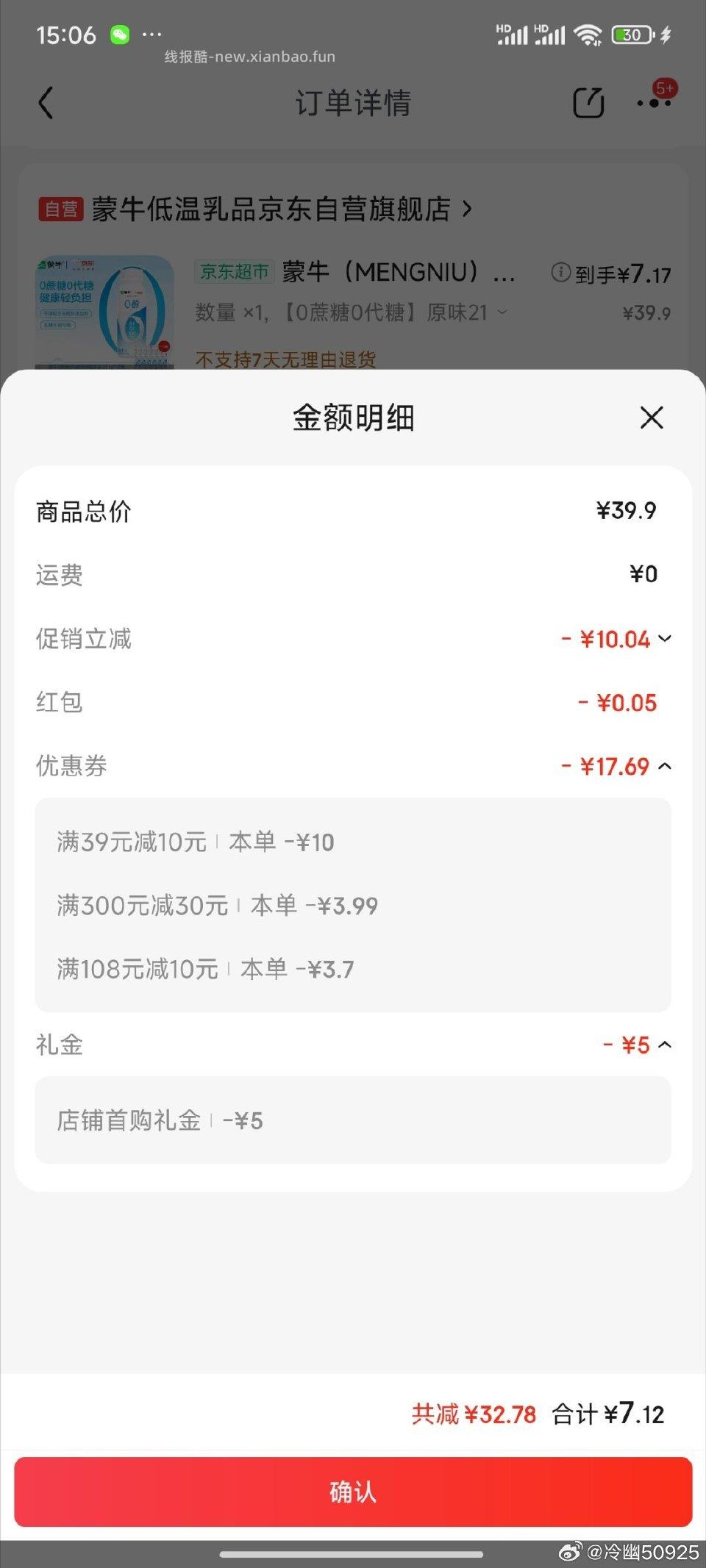706x1568 pixels.
Task: Collapse the 优惠券 coupon list
Action: [x=664, y=766]
